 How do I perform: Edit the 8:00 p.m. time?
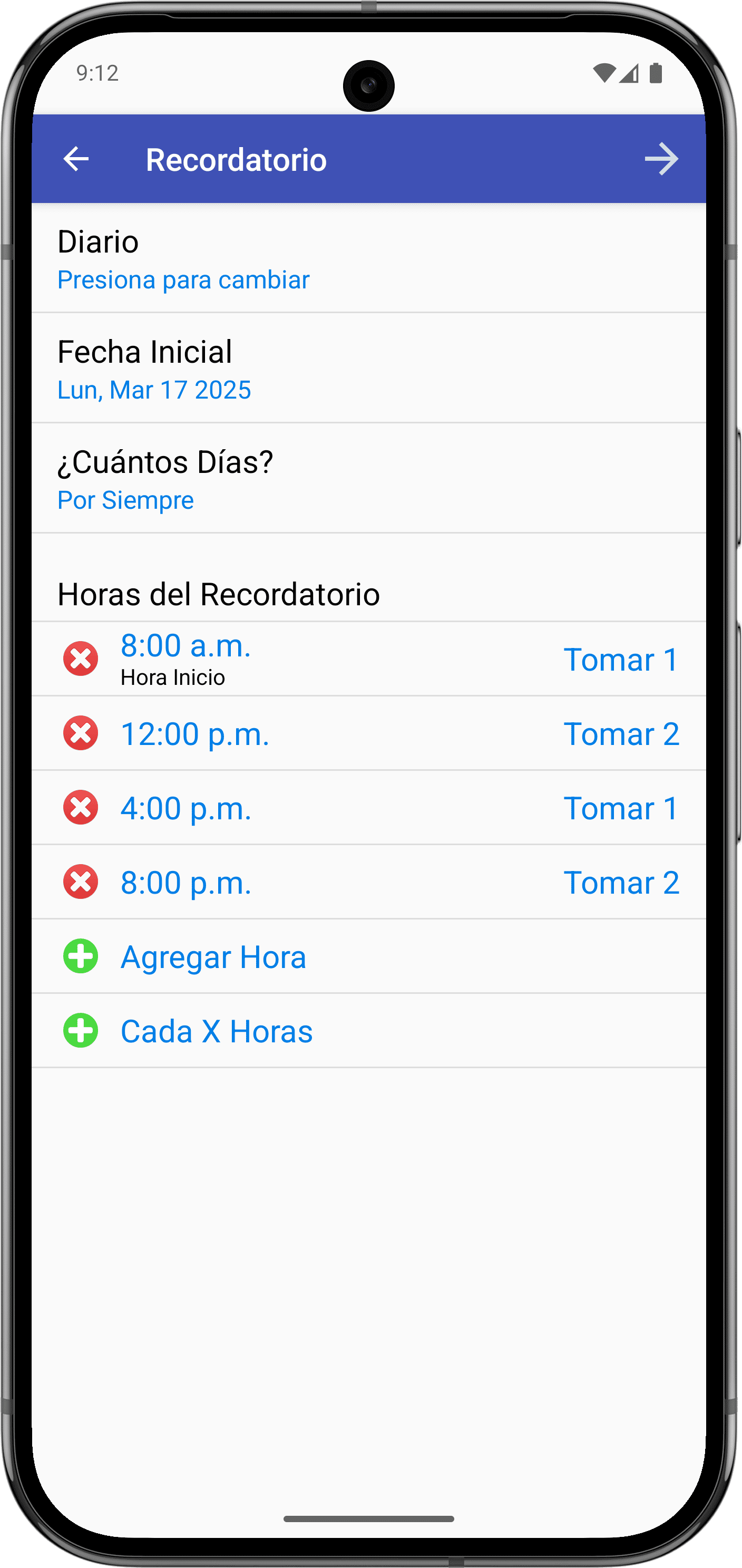tap(185, 883)
